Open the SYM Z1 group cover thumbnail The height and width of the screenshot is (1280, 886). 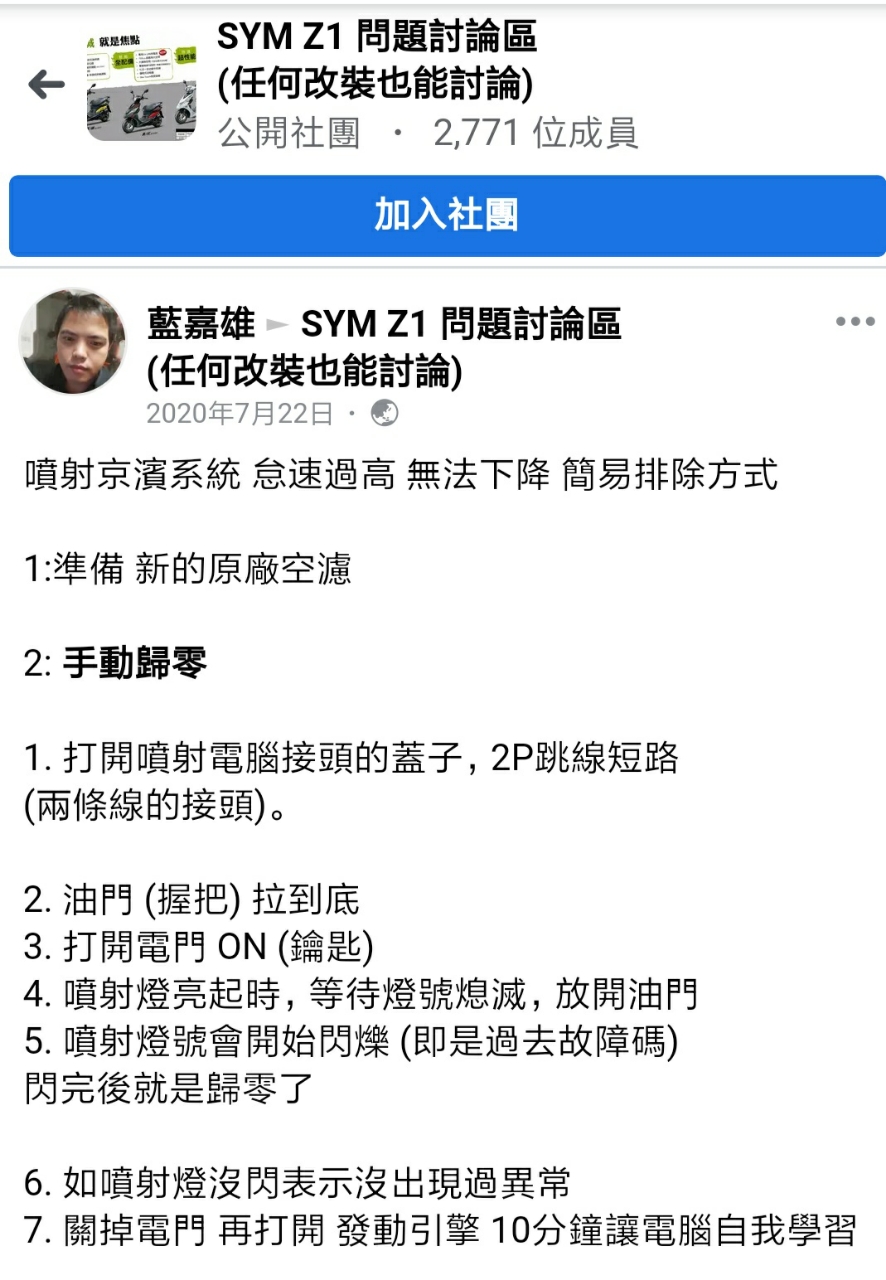tap(141, 86)
